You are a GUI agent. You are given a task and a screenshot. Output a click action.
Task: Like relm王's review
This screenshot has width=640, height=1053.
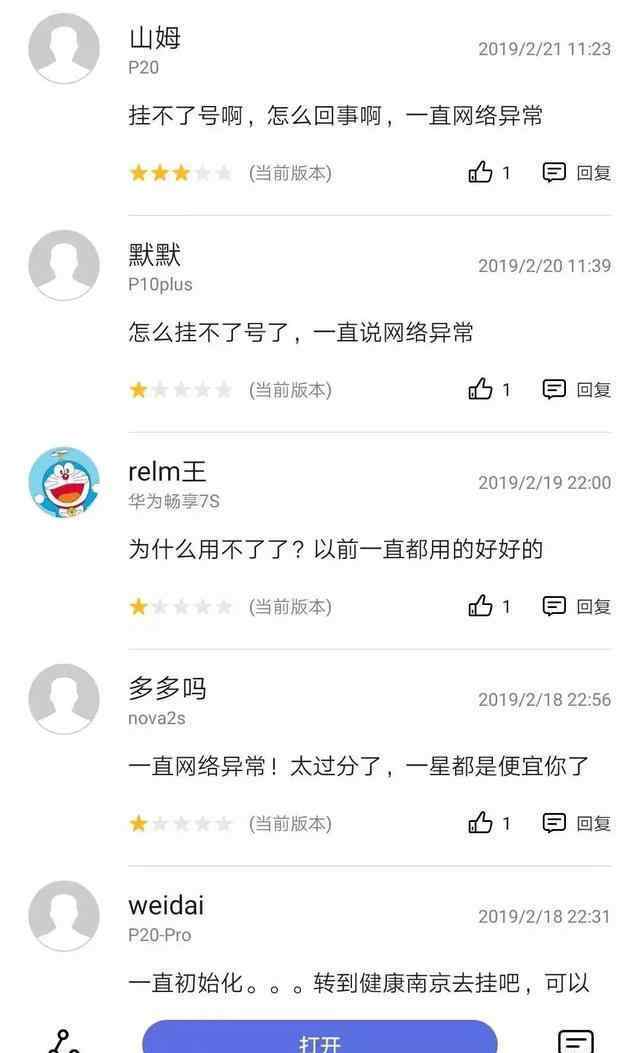(480, 606)
